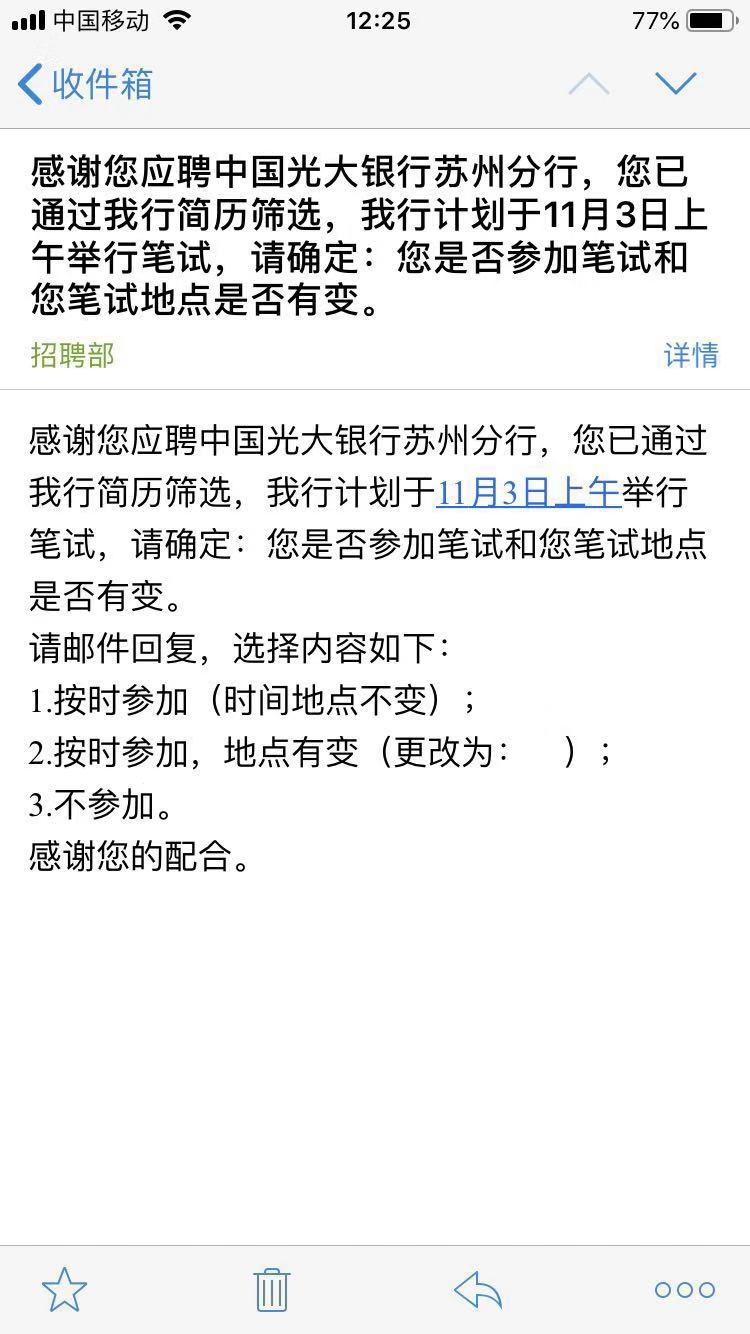Go to the next email with down arrow

point(676,84)
